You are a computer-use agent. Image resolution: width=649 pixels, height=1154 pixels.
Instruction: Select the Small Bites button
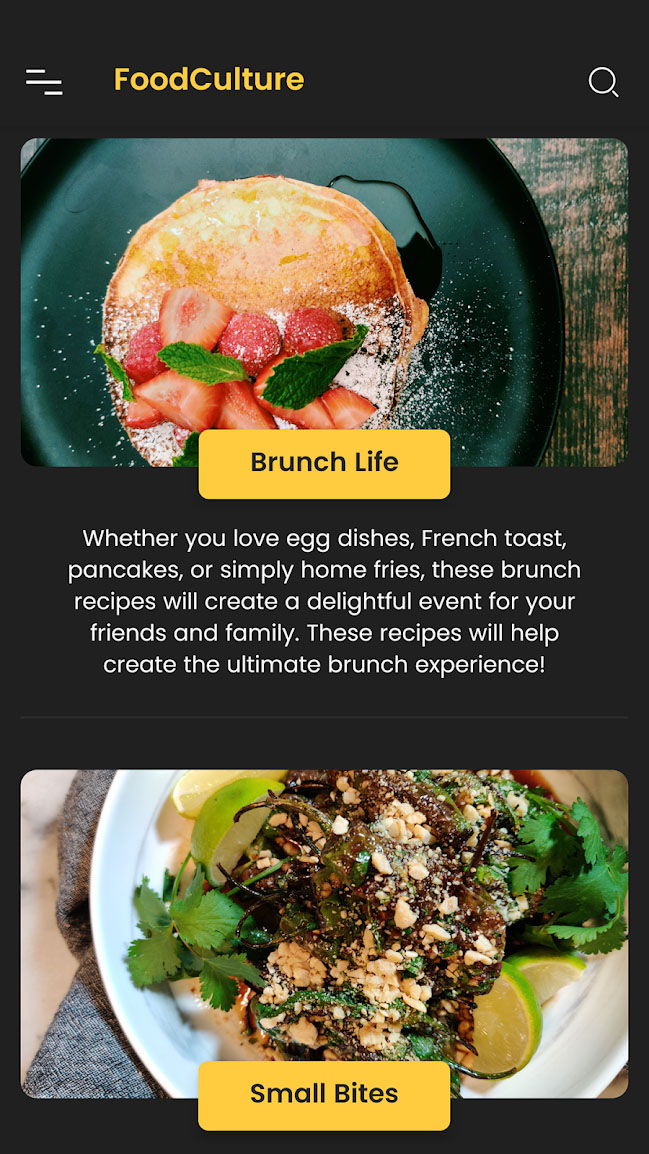coord(324,1095)
